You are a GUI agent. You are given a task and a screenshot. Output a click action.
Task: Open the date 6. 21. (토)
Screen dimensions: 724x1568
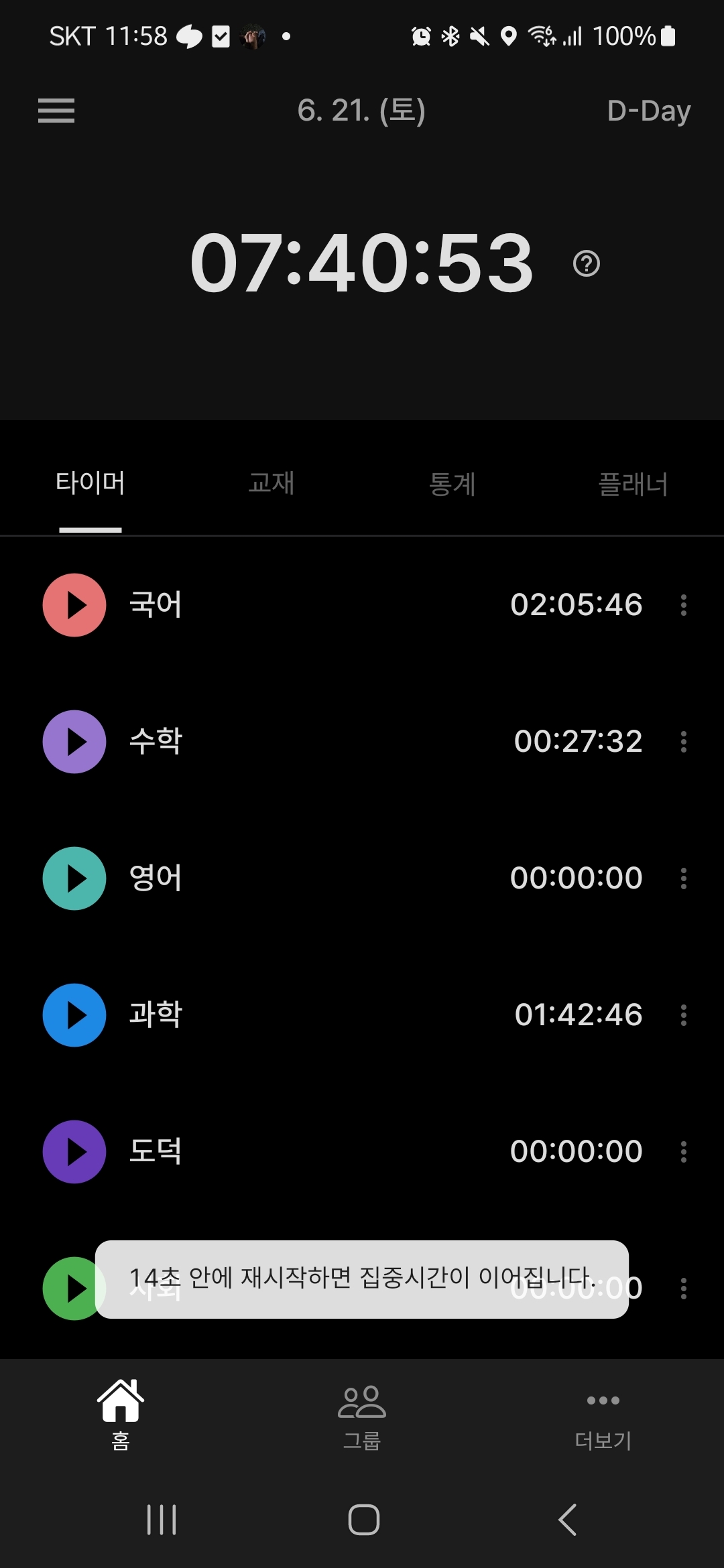(x=361, y=111)
